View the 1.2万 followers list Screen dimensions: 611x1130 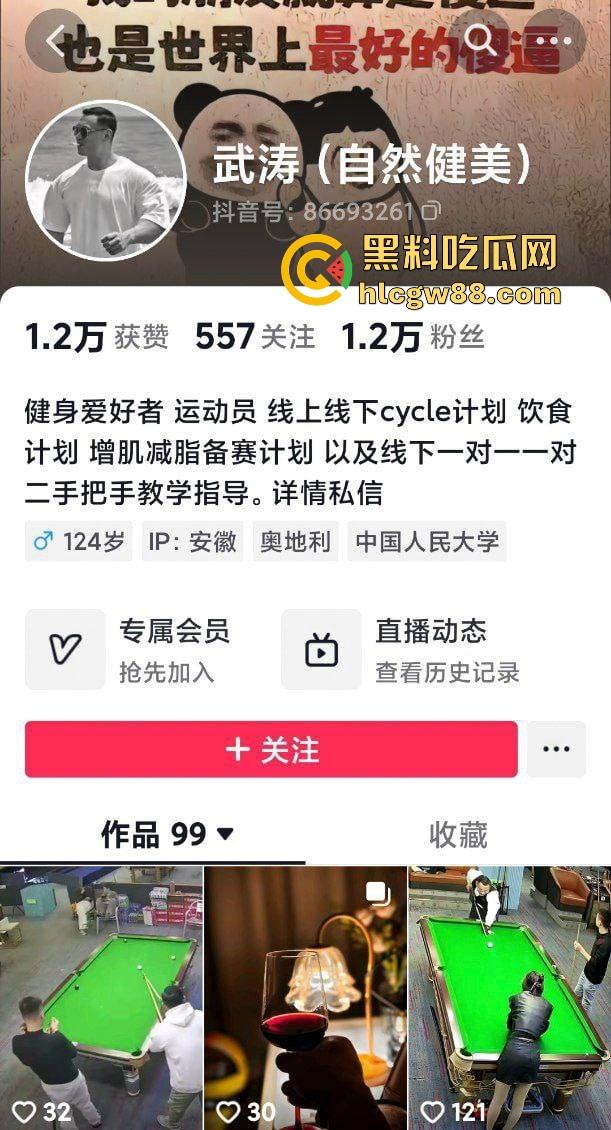[x=412, y=337]
